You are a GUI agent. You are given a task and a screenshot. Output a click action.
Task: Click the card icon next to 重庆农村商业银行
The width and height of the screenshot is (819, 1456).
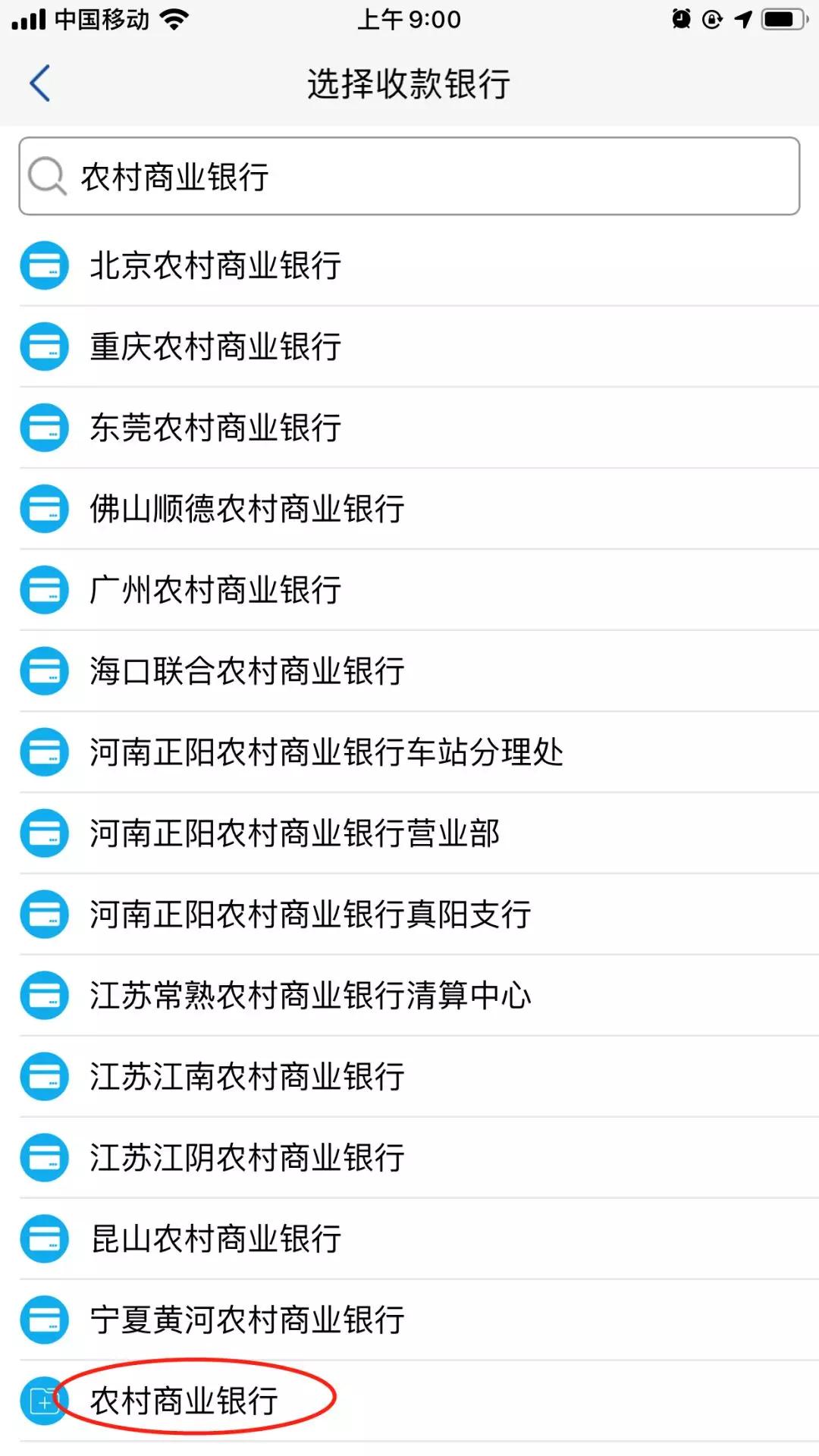pos(44,347)
